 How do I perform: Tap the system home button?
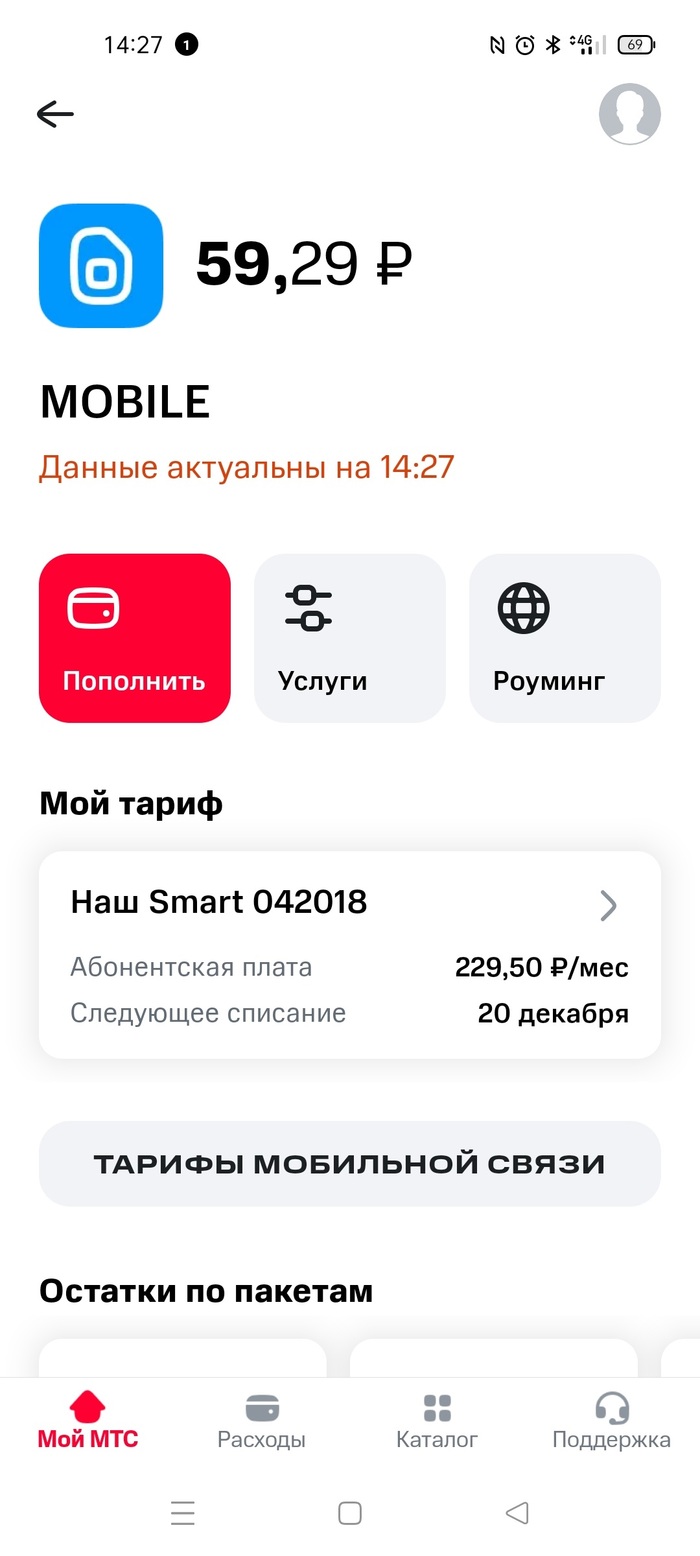tap(349, 1513)
